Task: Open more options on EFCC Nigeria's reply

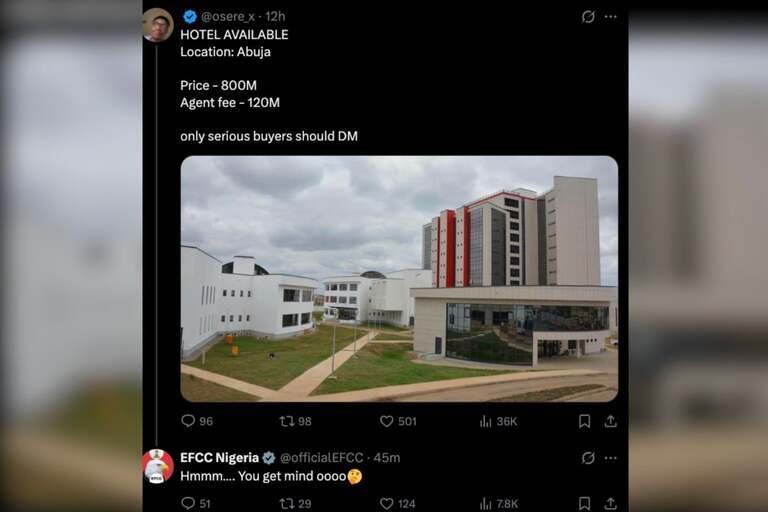Action: click(611, 458)
